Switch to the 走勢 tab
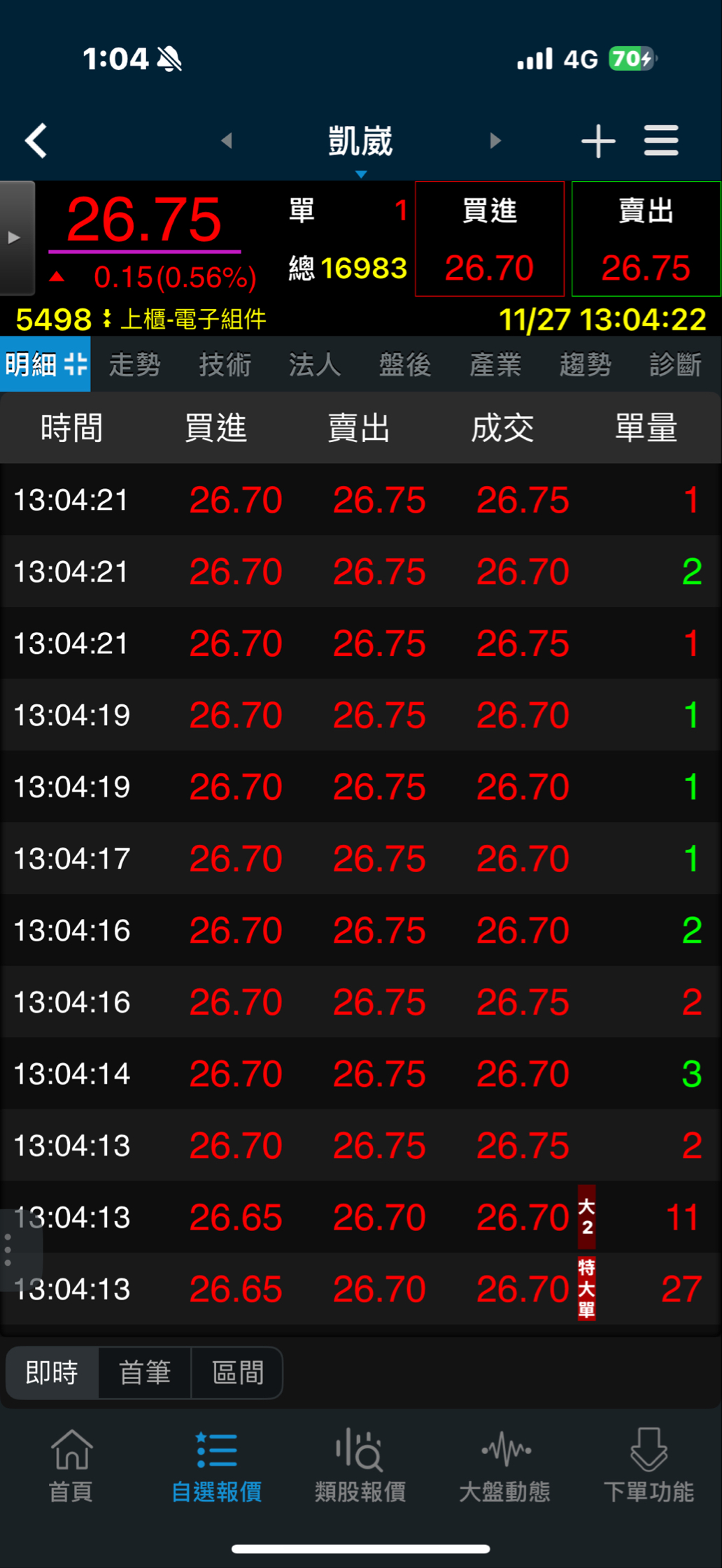 click(135, 364)
